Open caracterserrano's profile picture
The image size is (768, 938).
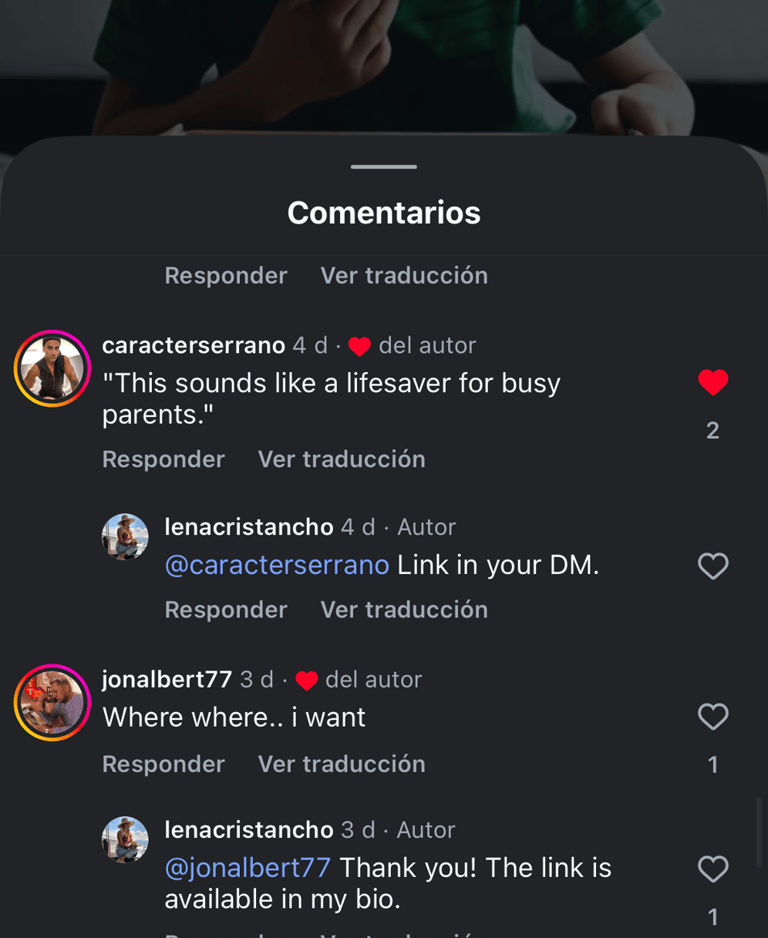point(52,368)
